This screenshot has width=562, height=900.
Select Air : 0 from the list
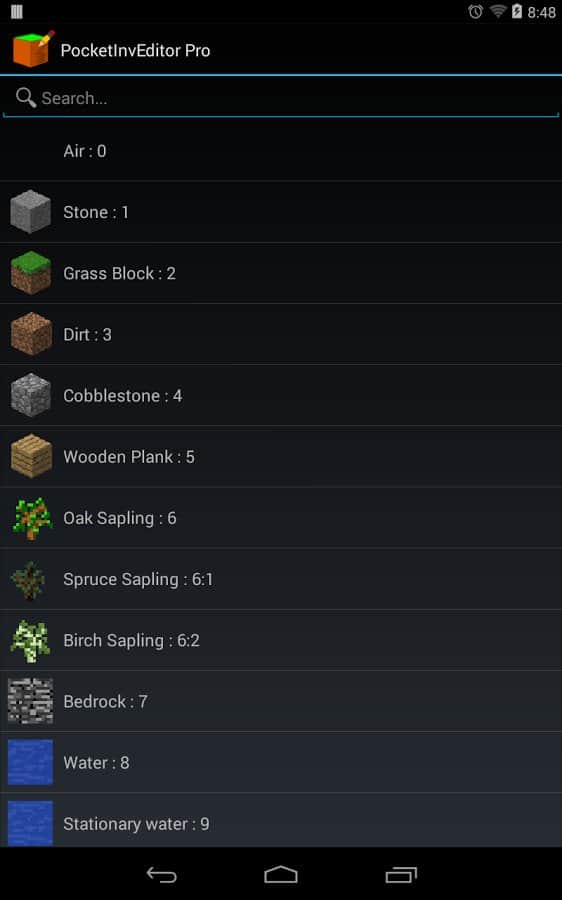[281, 151]
